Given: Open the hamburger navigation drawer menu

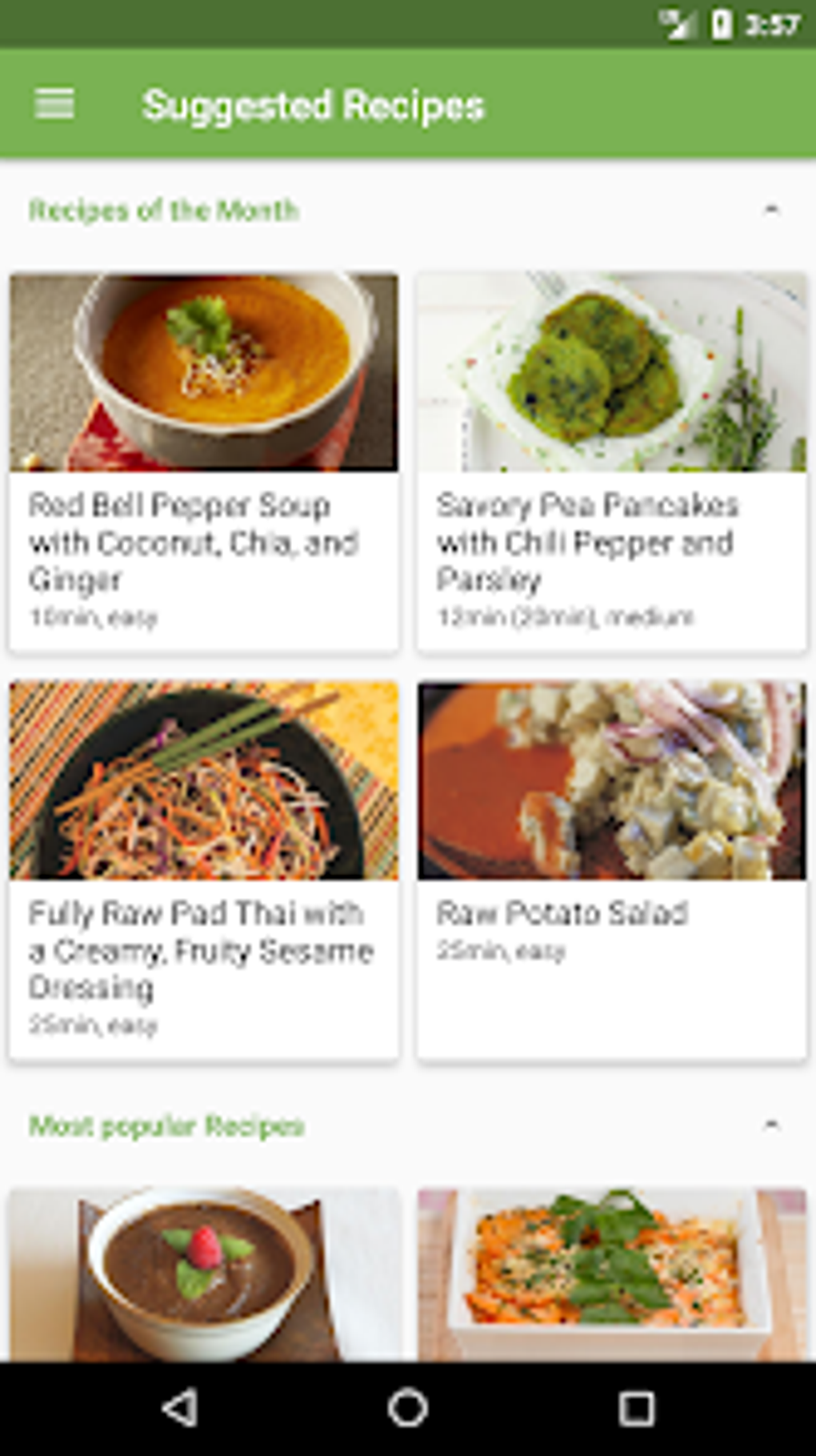Looking at the screenshot, I should point(54,104).
